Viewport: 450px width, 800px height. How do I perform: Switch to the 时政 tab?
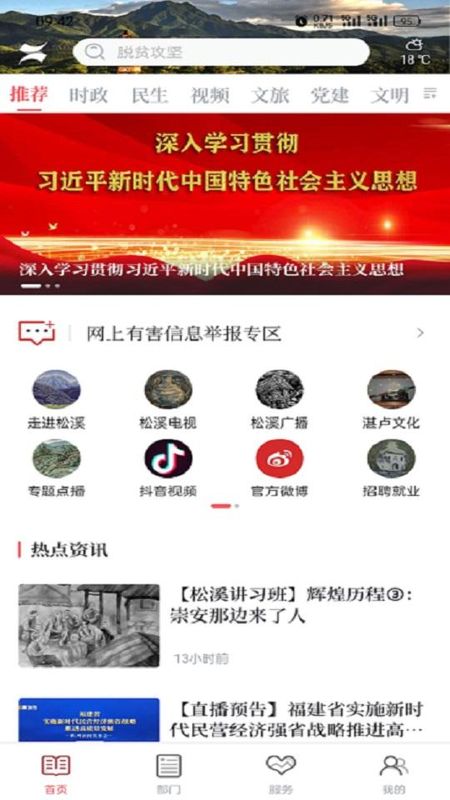coord(88,95)
